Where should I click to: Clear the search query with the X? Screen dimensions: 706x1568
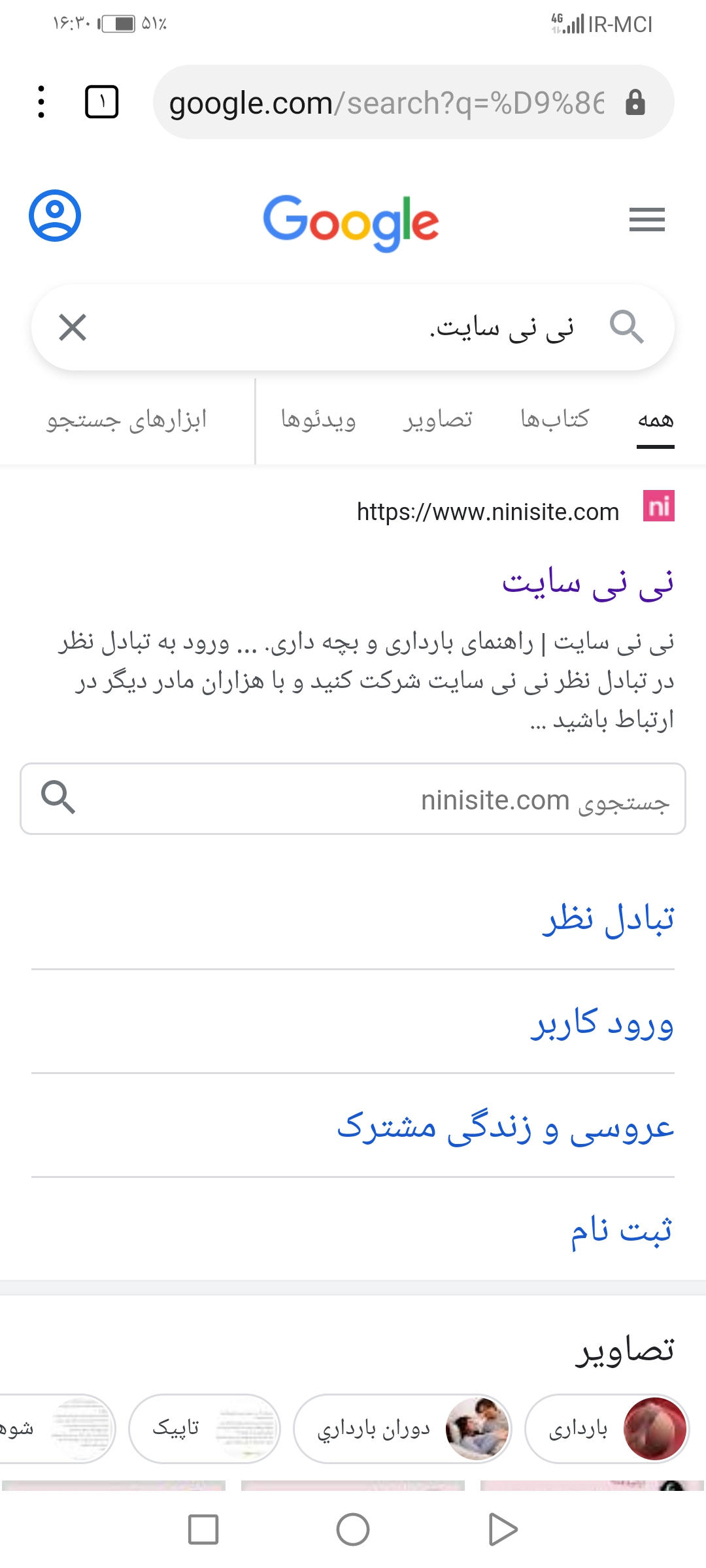pos(73,327)
